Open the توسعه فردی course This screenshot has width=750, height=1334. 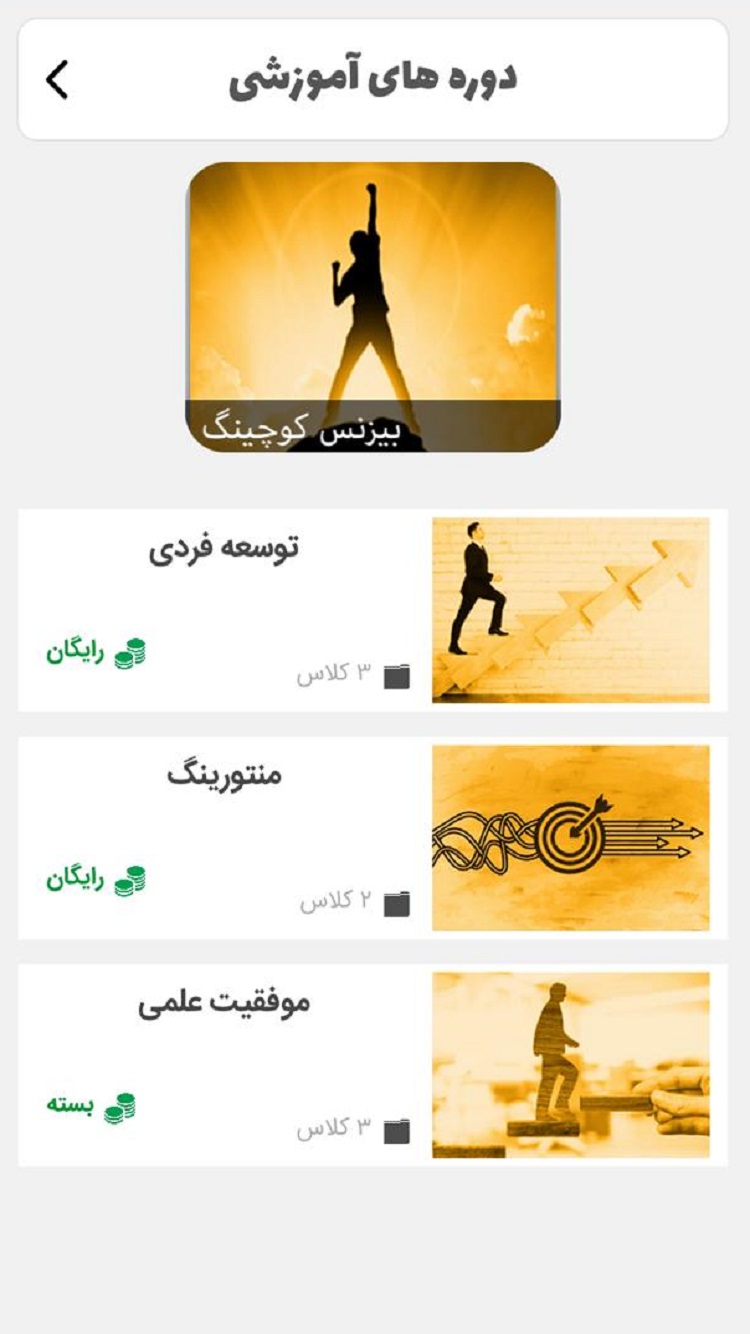click(372, 610)
